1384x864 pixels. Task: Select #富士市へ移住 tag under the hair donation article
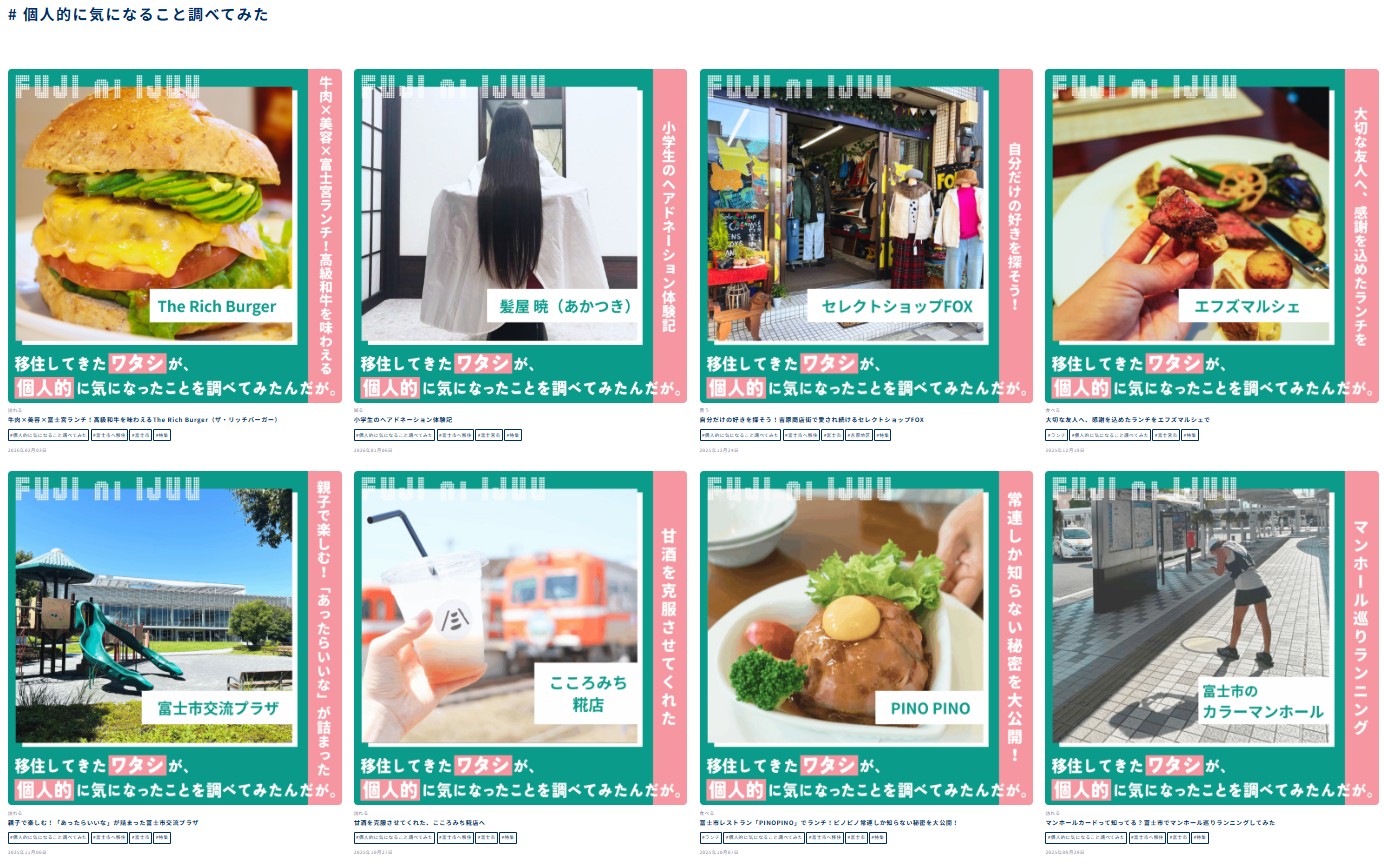click(455, 435)
